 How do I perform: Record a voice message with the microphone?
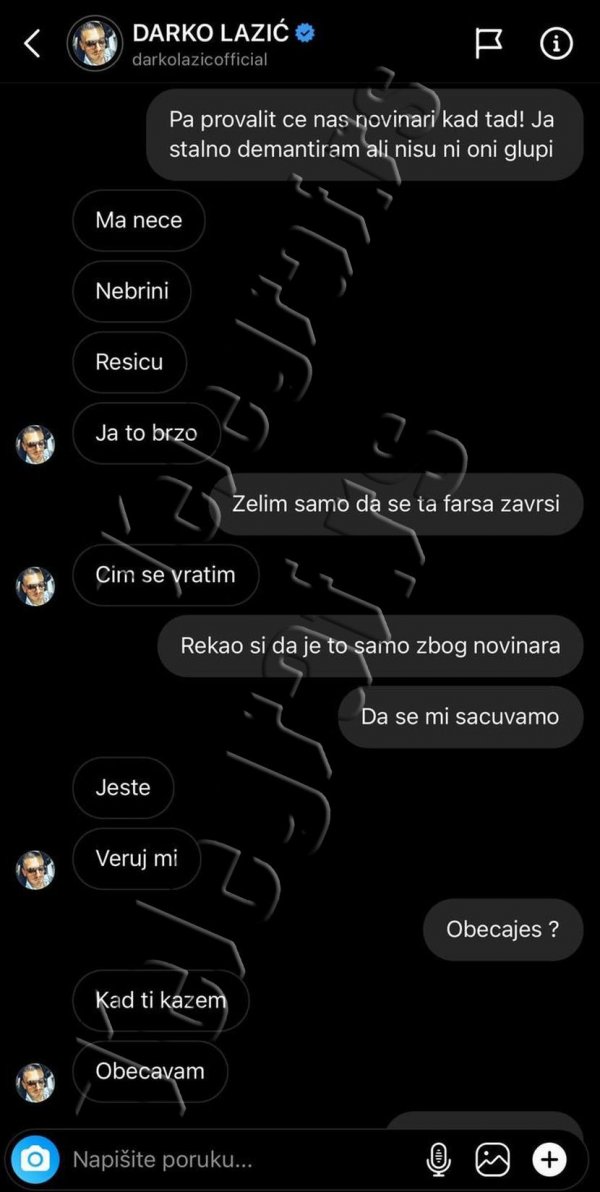point(438,1160)
